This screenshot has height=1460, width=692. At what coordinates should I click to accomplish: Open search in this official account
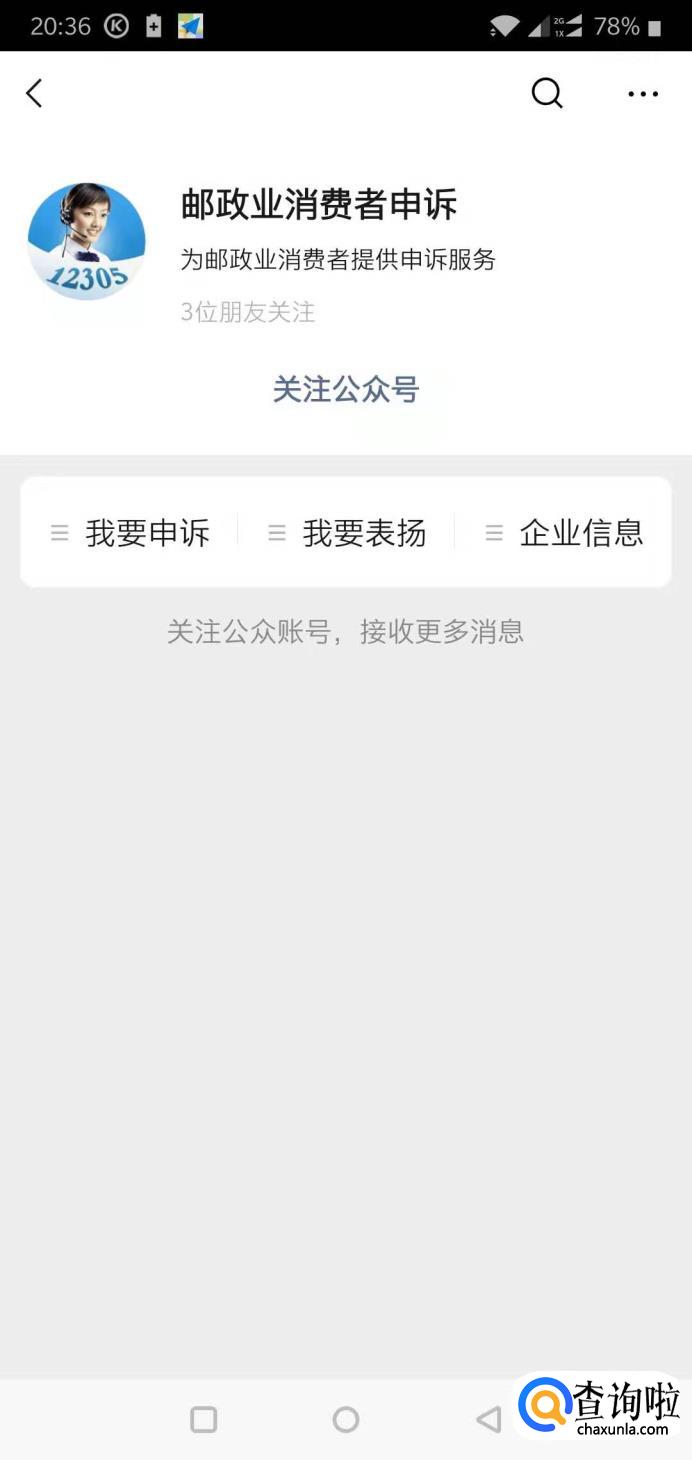(x=546, y=94)
